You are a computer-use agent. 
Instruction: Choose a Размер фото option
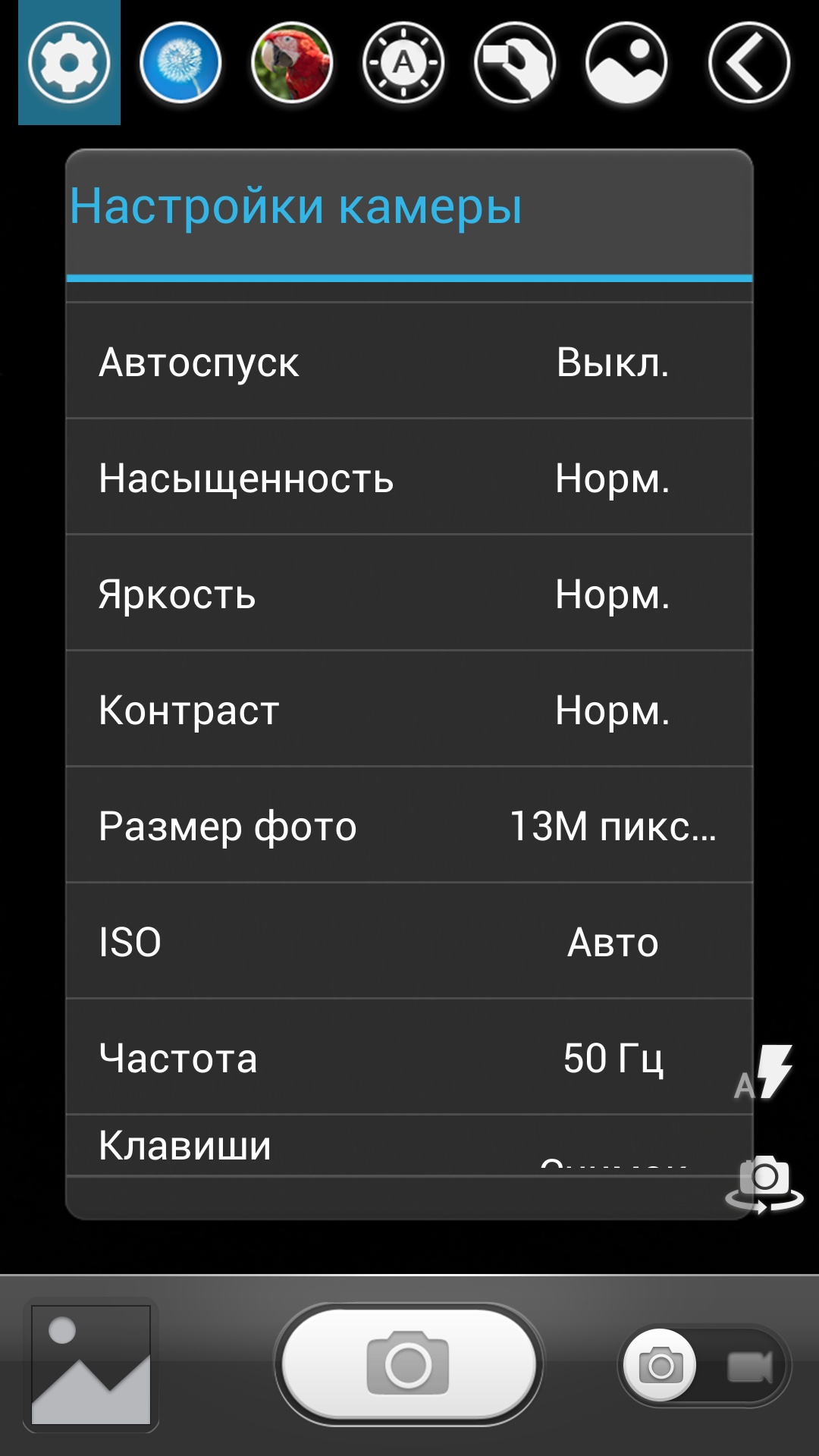coord(409,826)
